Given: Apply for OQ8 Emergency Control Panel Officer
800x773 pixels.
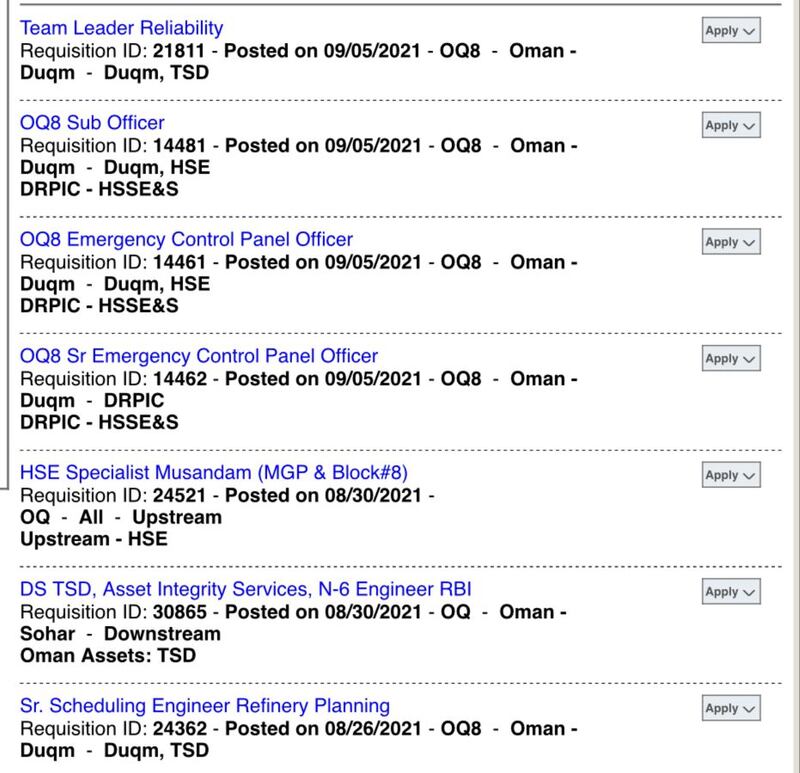Looking at the screenshot, I should pos(730,242).
